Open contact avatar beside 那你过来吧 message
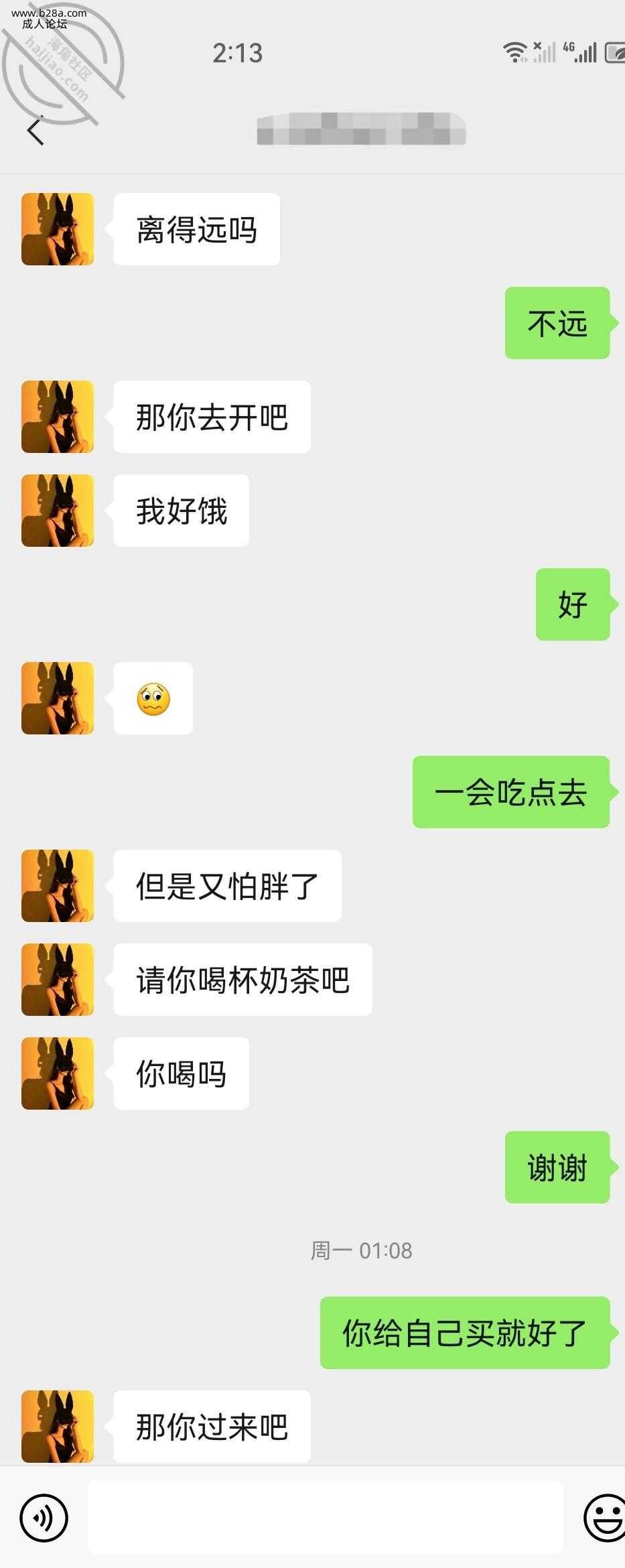625x1568 pixels. [x=58, y=1426]
